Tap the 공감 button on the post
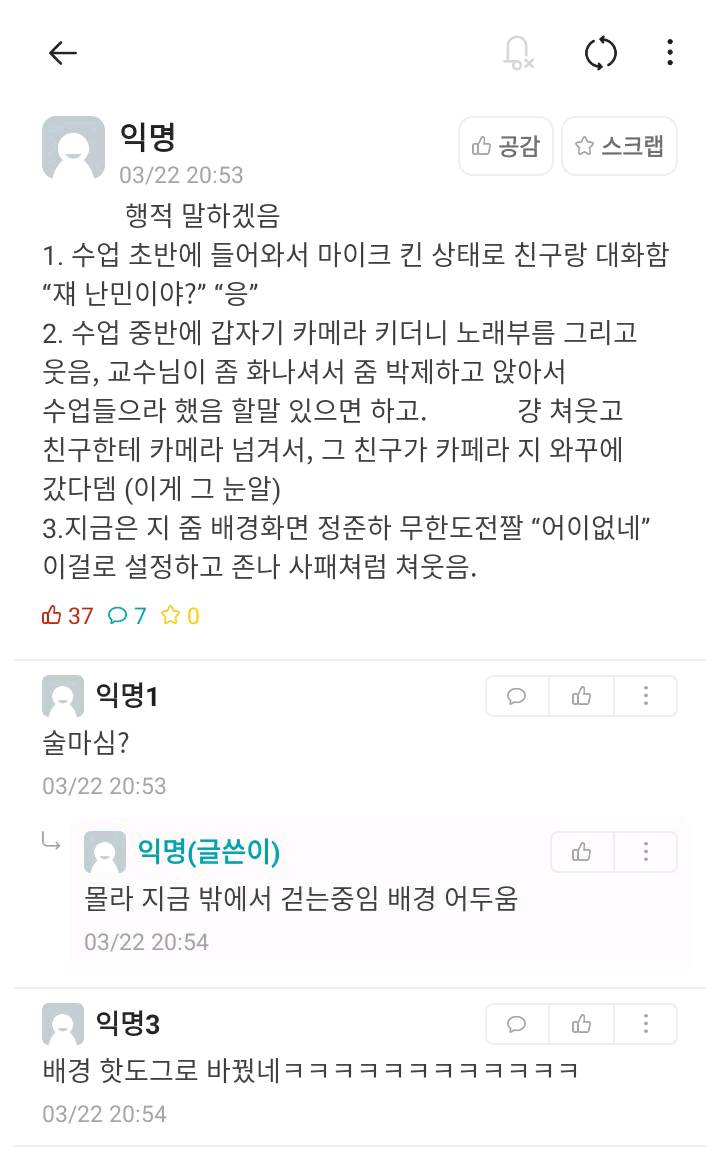Screen dimensions: 720x1156 pos(506,146)
